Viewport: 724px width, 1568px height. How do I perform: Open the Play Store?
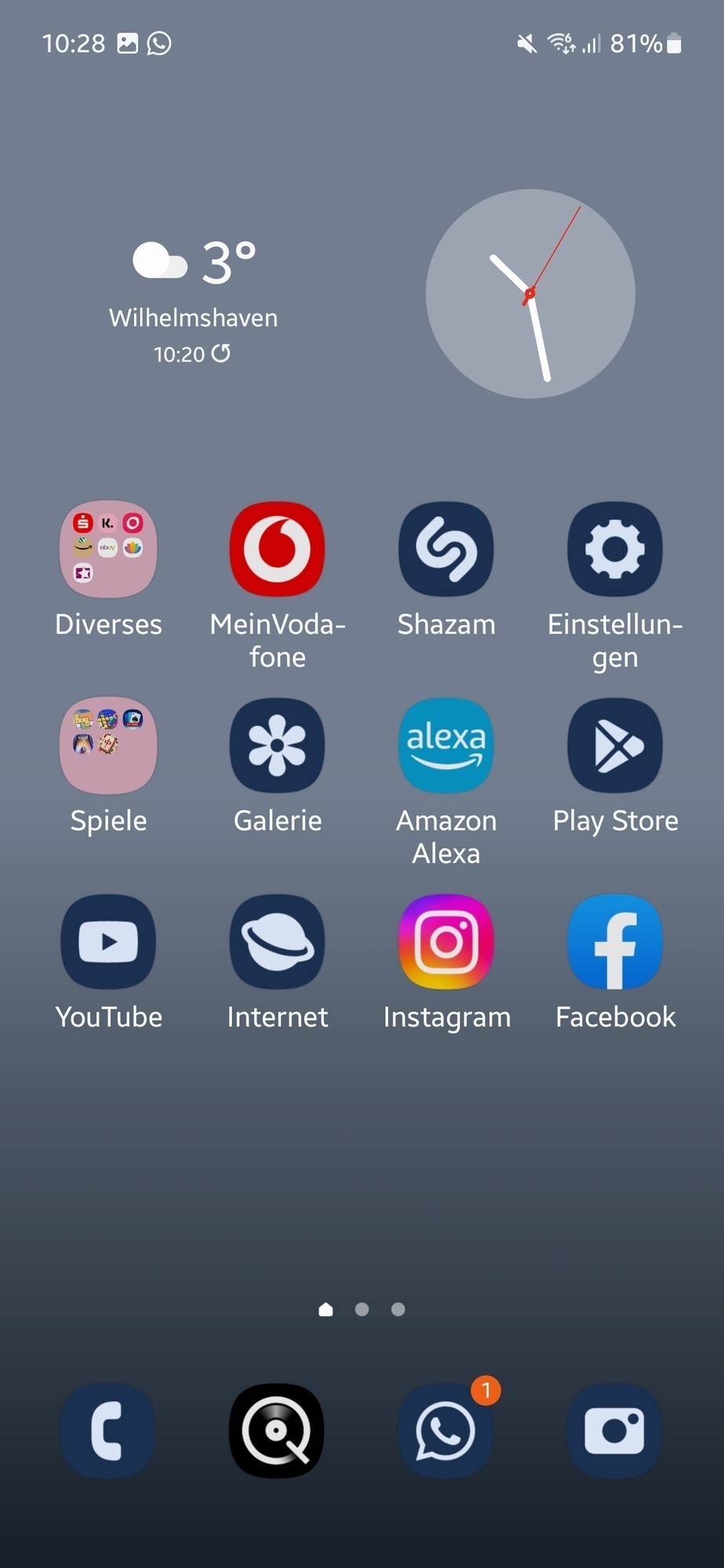[x=615, y=746]
